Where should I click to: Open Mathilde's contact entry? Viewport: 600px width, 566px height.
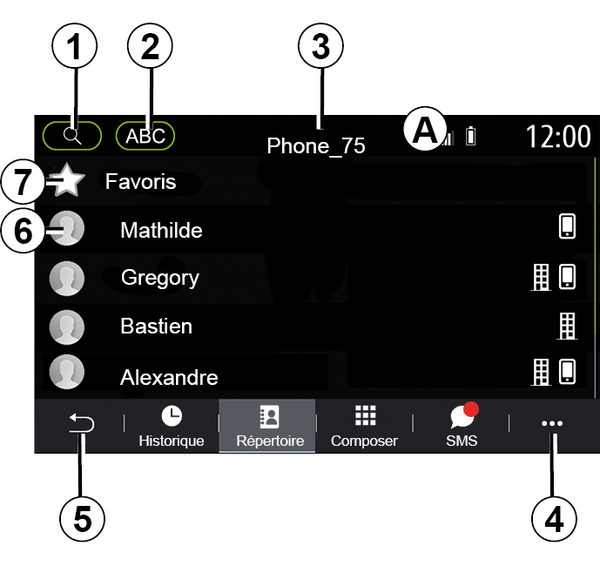pos(161,230)
